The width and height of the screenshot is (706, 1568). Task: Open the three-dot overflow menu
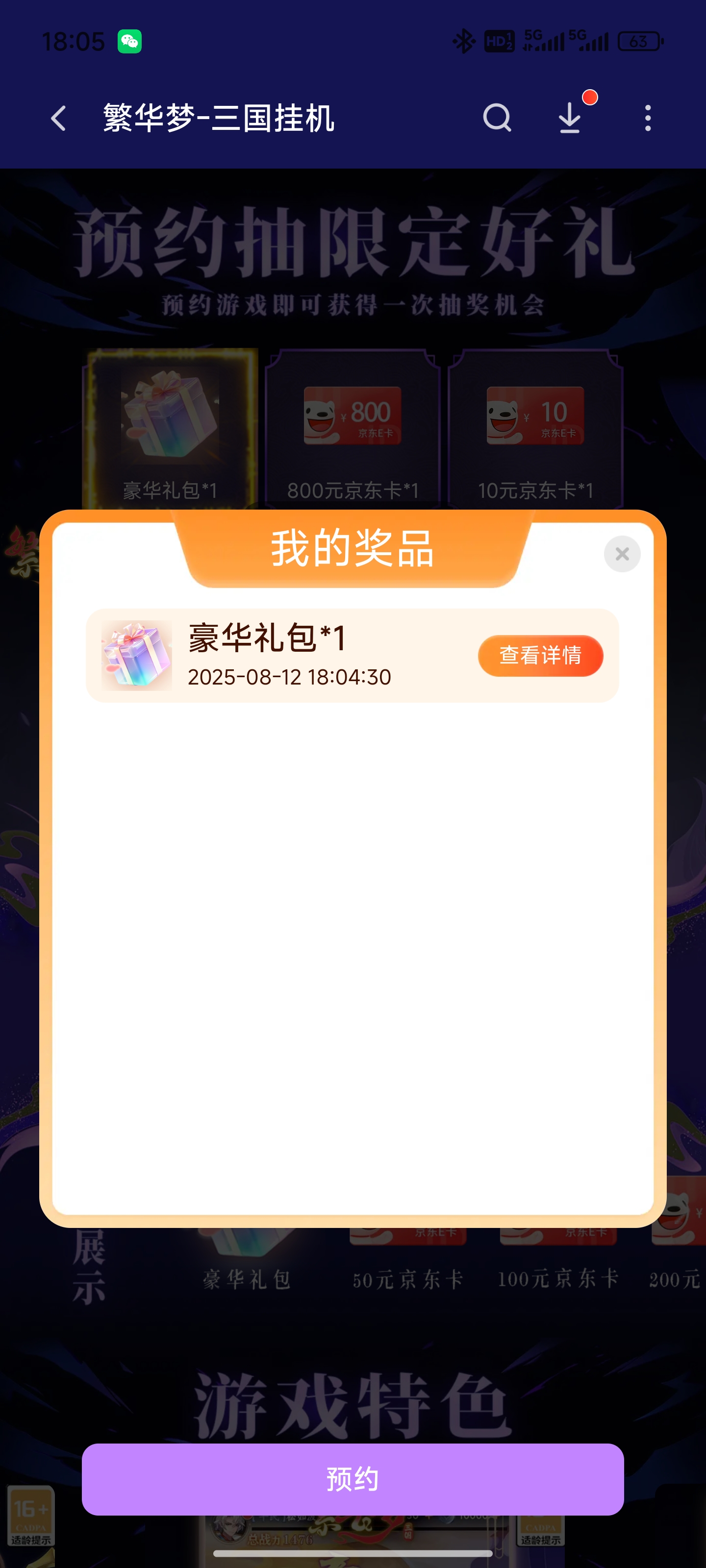[648, 118]
